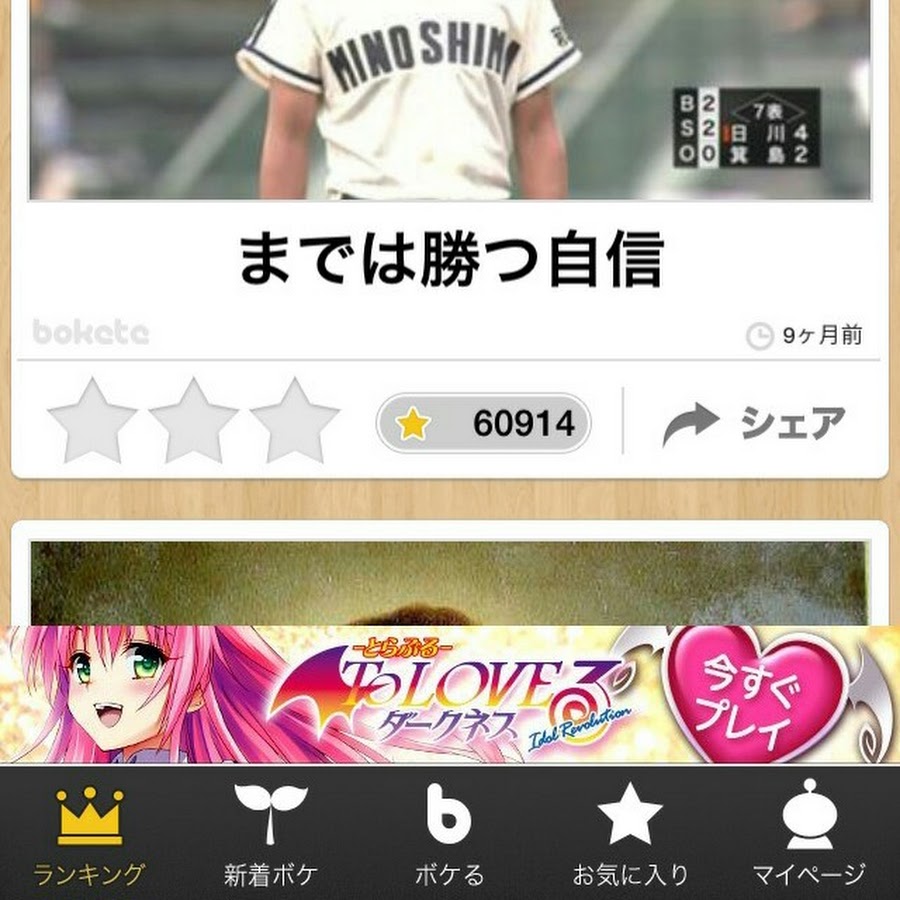Give the post two stars

pos(193,421)
